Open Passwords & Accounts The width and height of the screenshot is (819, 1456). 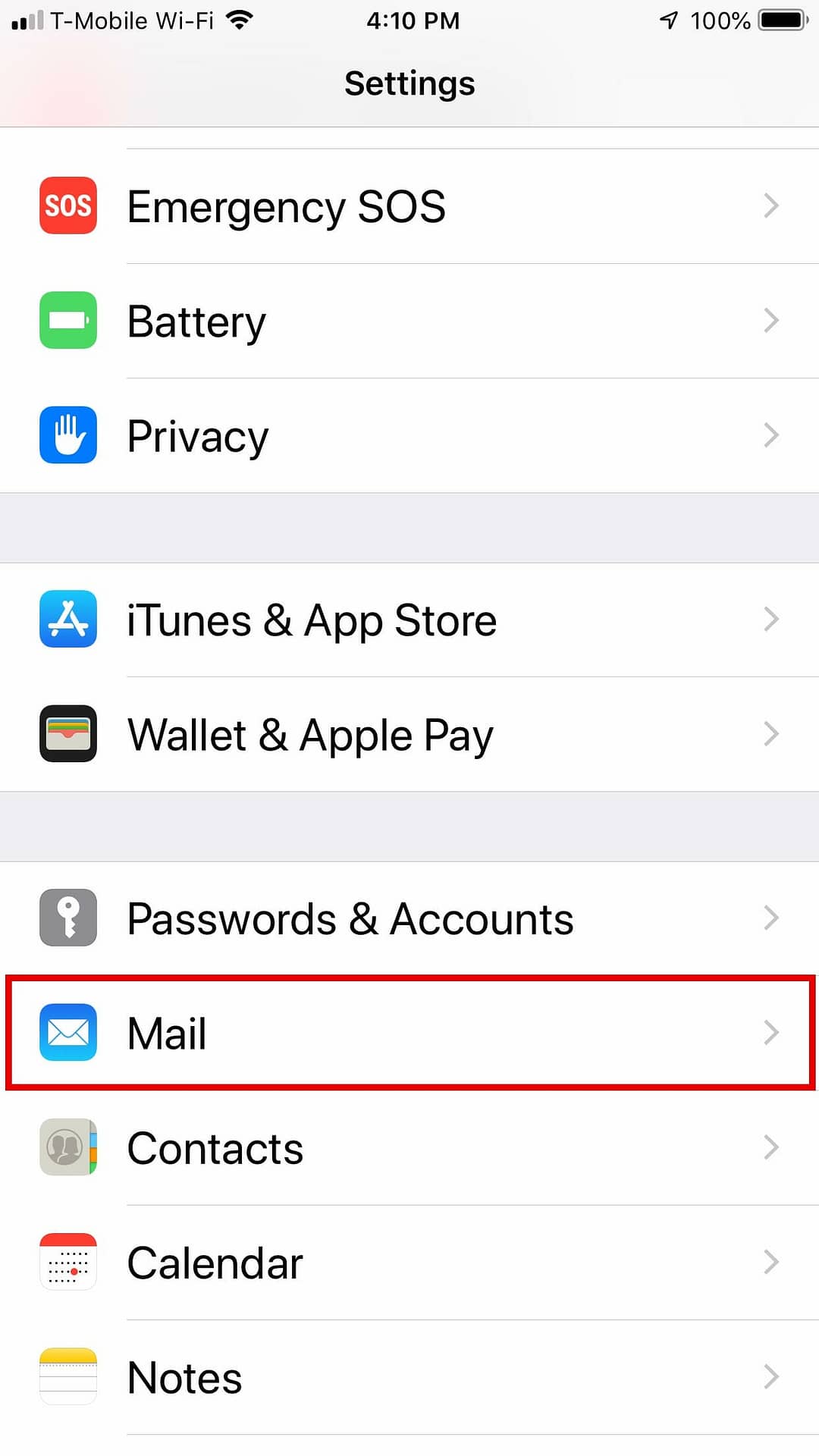pyautogui.click(x=409, y=918)
